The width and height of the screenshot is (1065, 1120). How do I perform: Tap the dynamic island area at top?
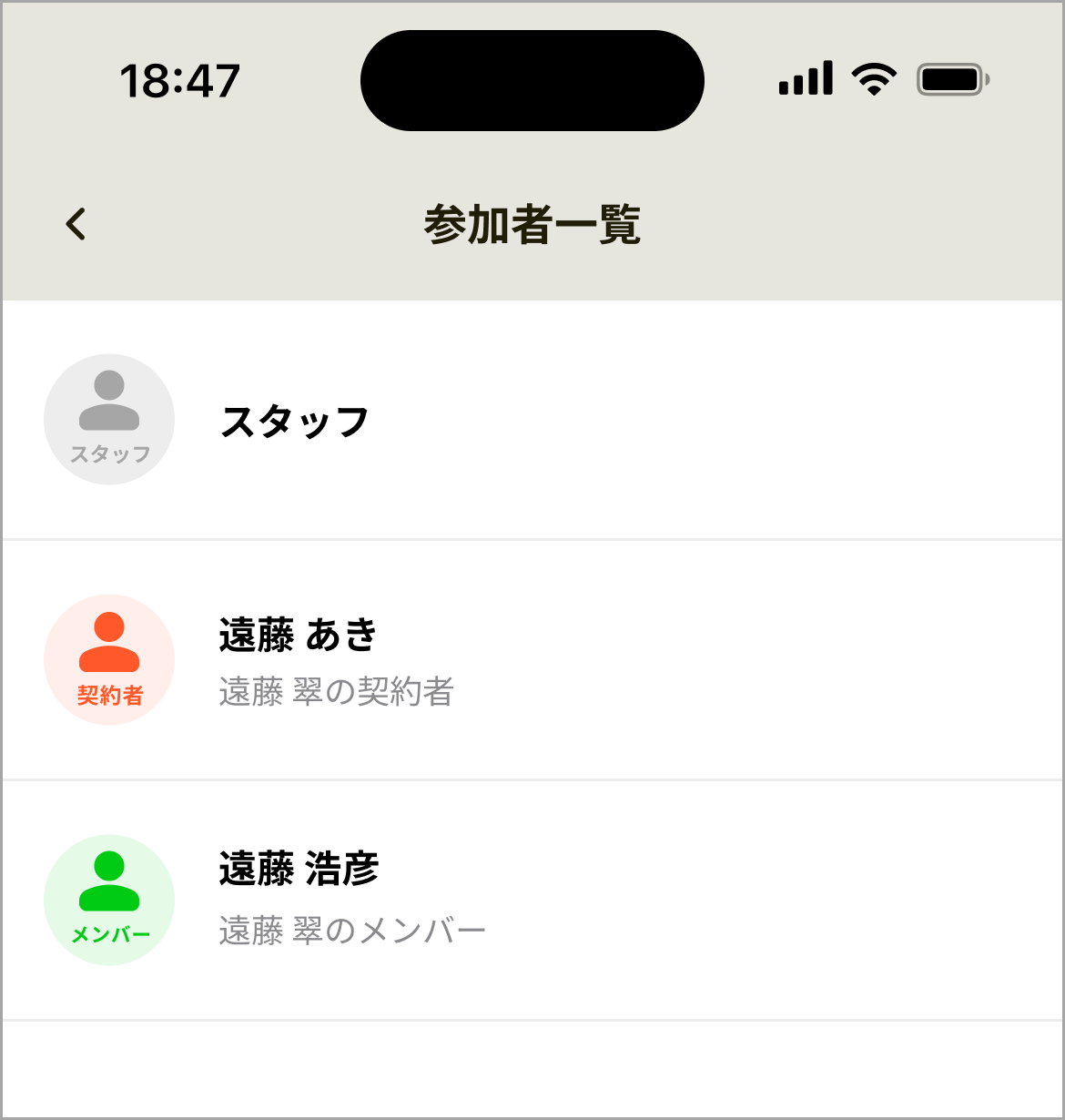point(532,79)
